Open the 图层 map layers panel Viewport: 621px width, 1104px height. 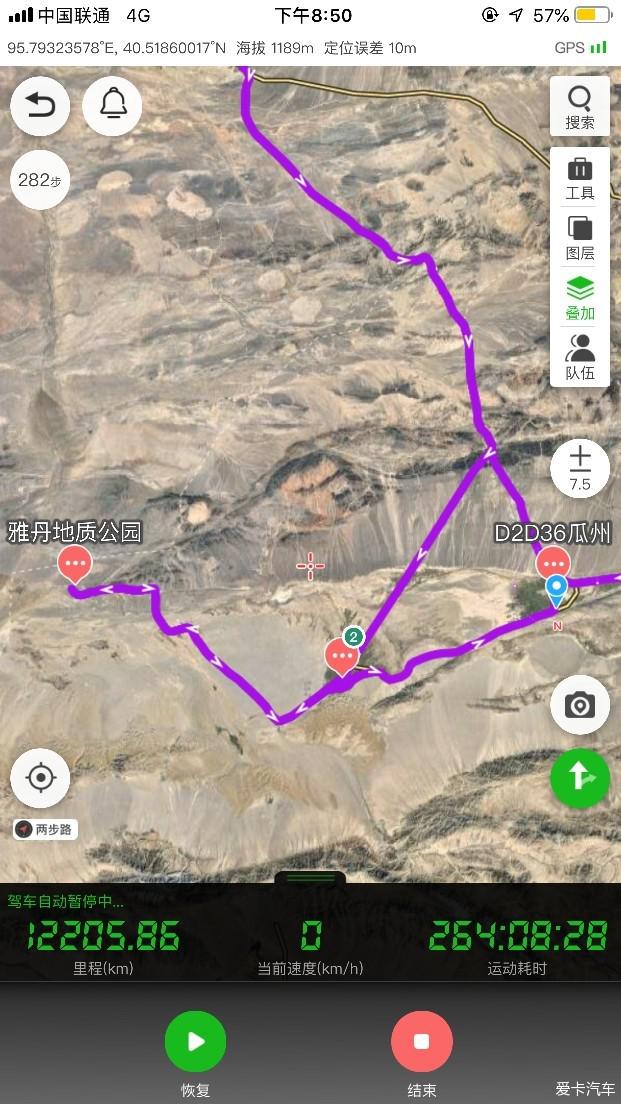point(580,239)
